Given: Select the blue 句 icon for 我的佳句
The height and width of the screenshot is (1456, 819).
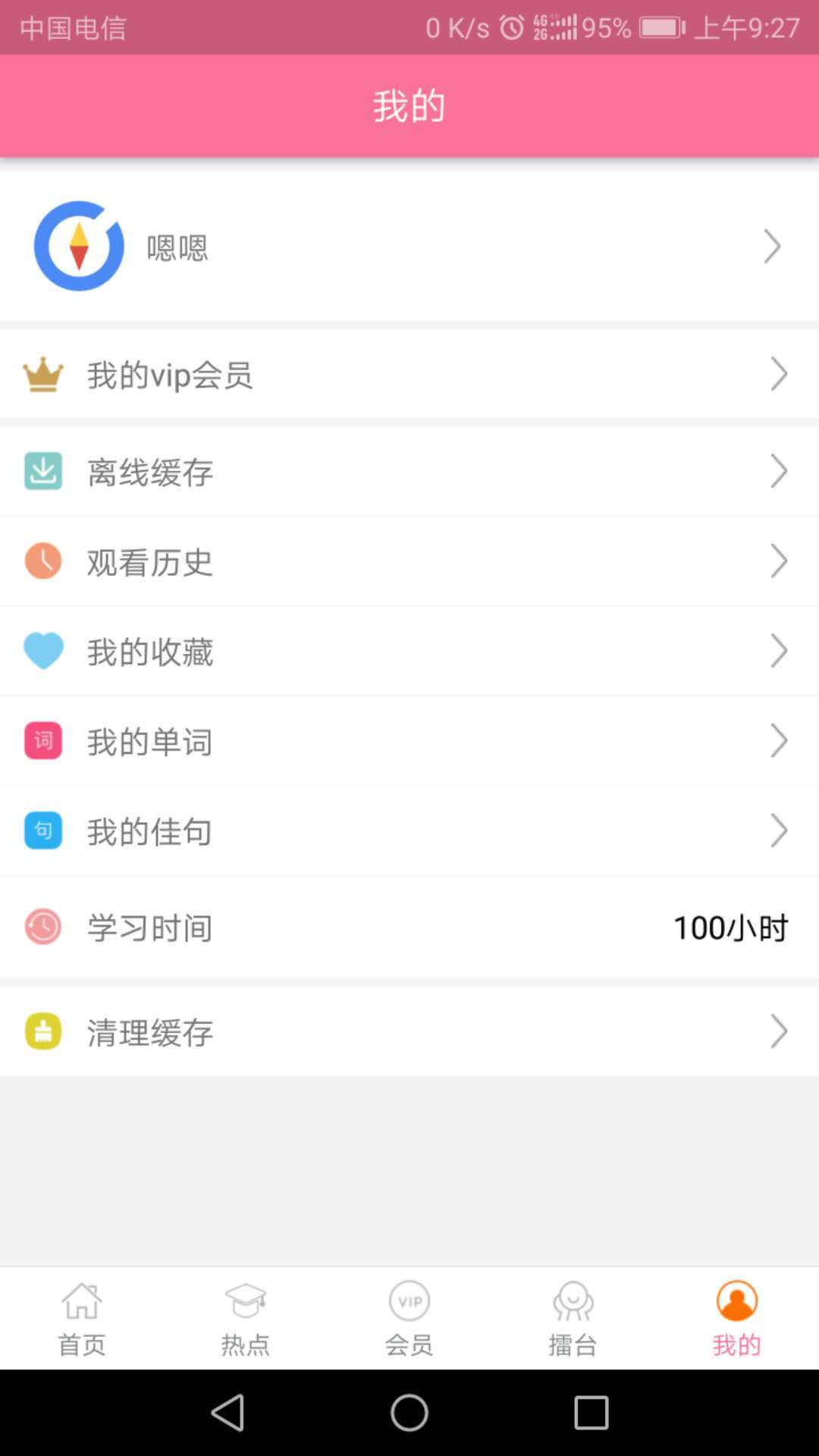Looking at the screenshot, I should click(x=43, y=830).
